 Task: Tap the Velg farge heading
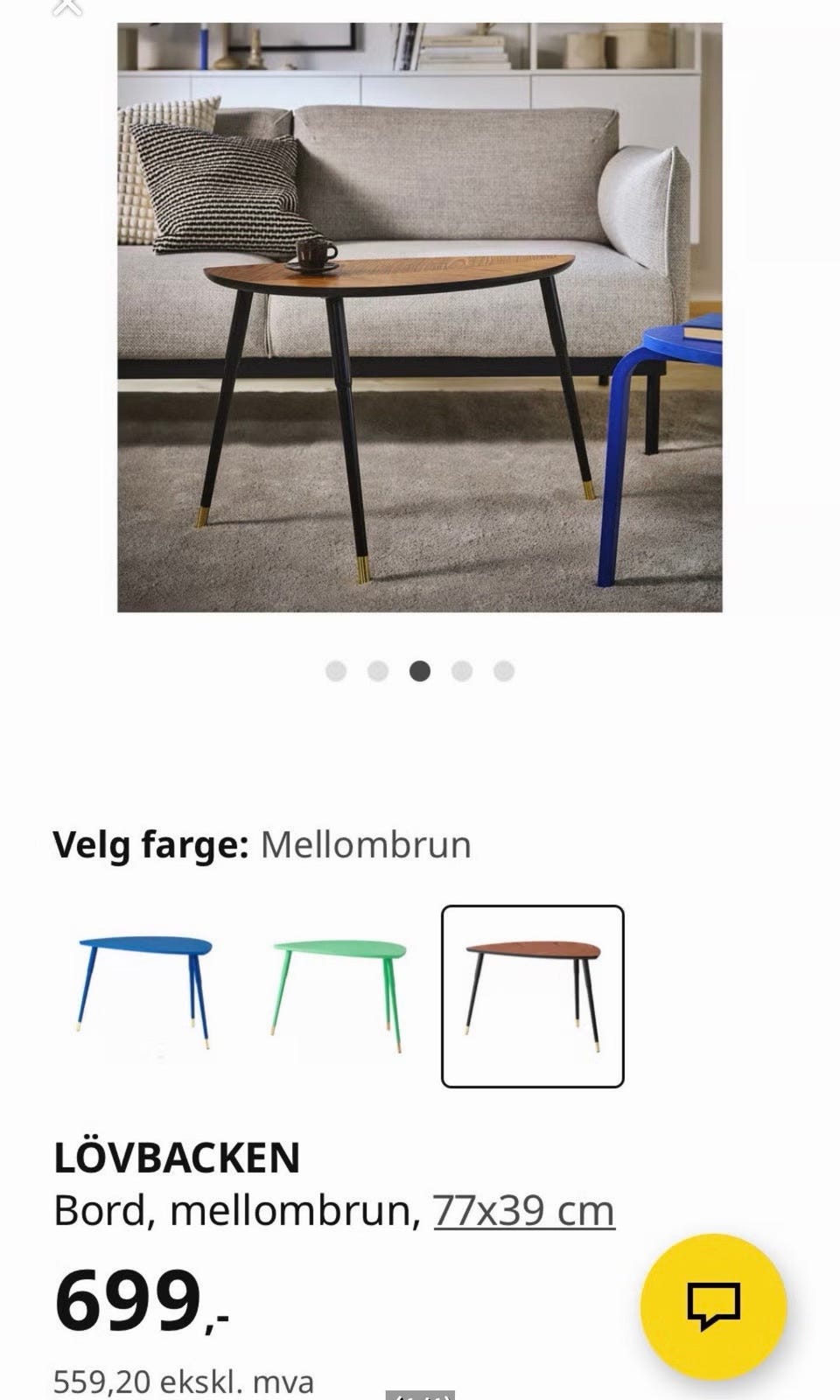point(149,846)
